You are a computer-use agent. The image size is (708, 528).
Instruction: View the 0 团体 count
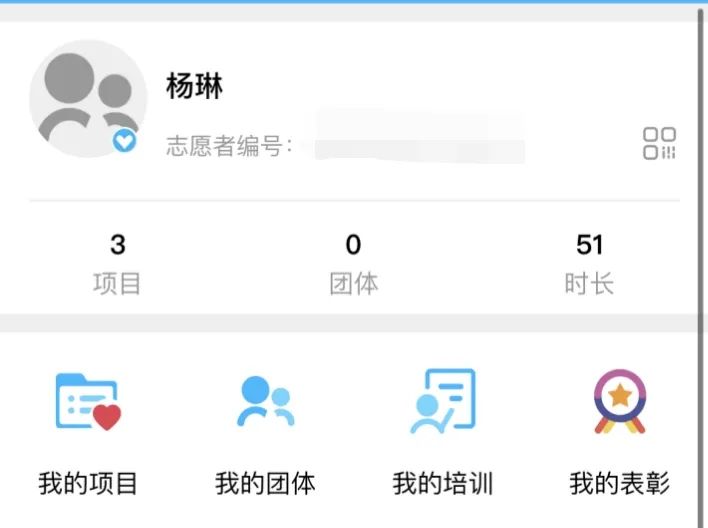pos(353,263)
